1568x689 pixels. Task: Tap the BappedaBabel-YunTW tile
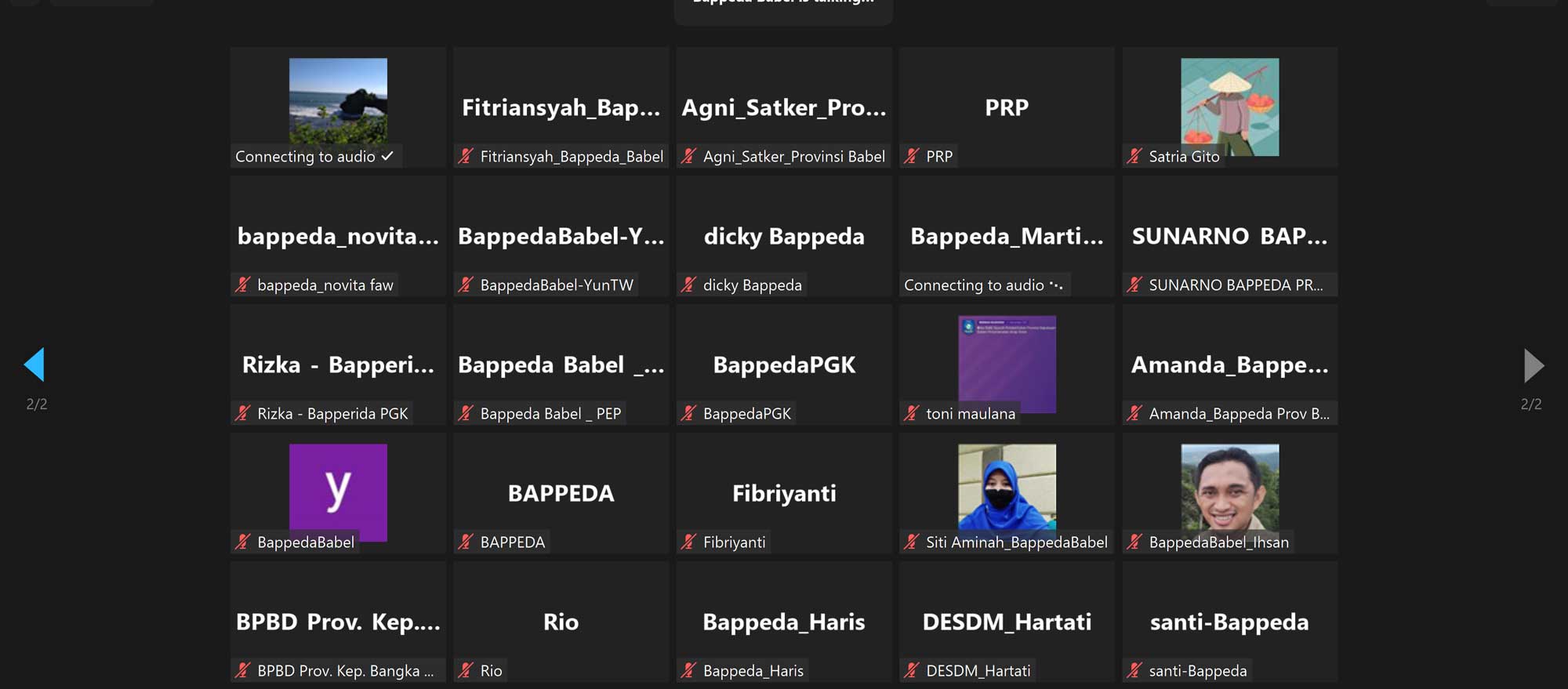pyautogui.click(x=561, y=236)
